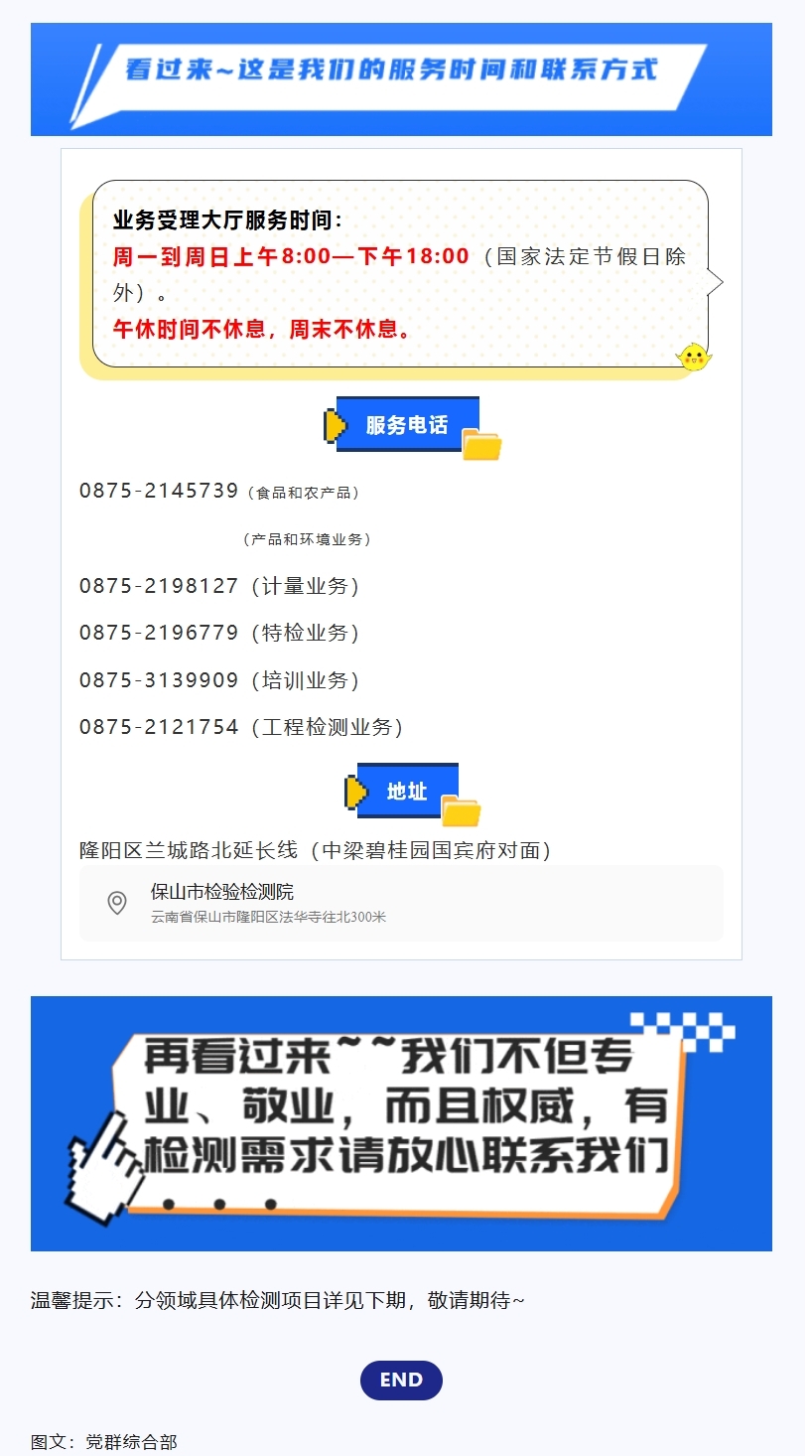Open the 保山市检验检测院 location card
812x1456 pixels.
click(x=400, y=903)
